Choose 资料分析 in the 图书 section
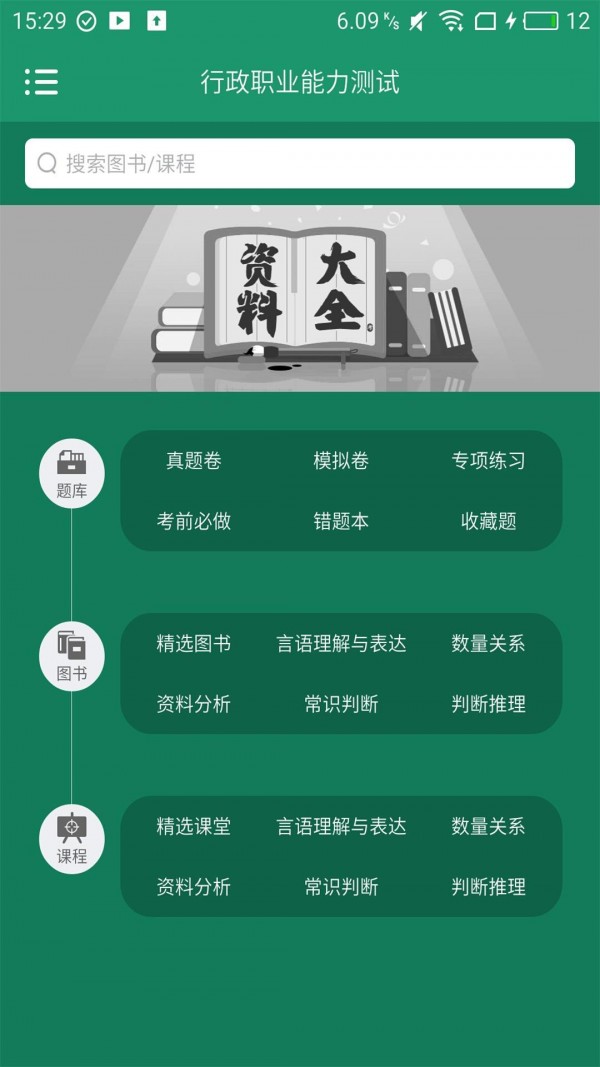 click(193, 704)
